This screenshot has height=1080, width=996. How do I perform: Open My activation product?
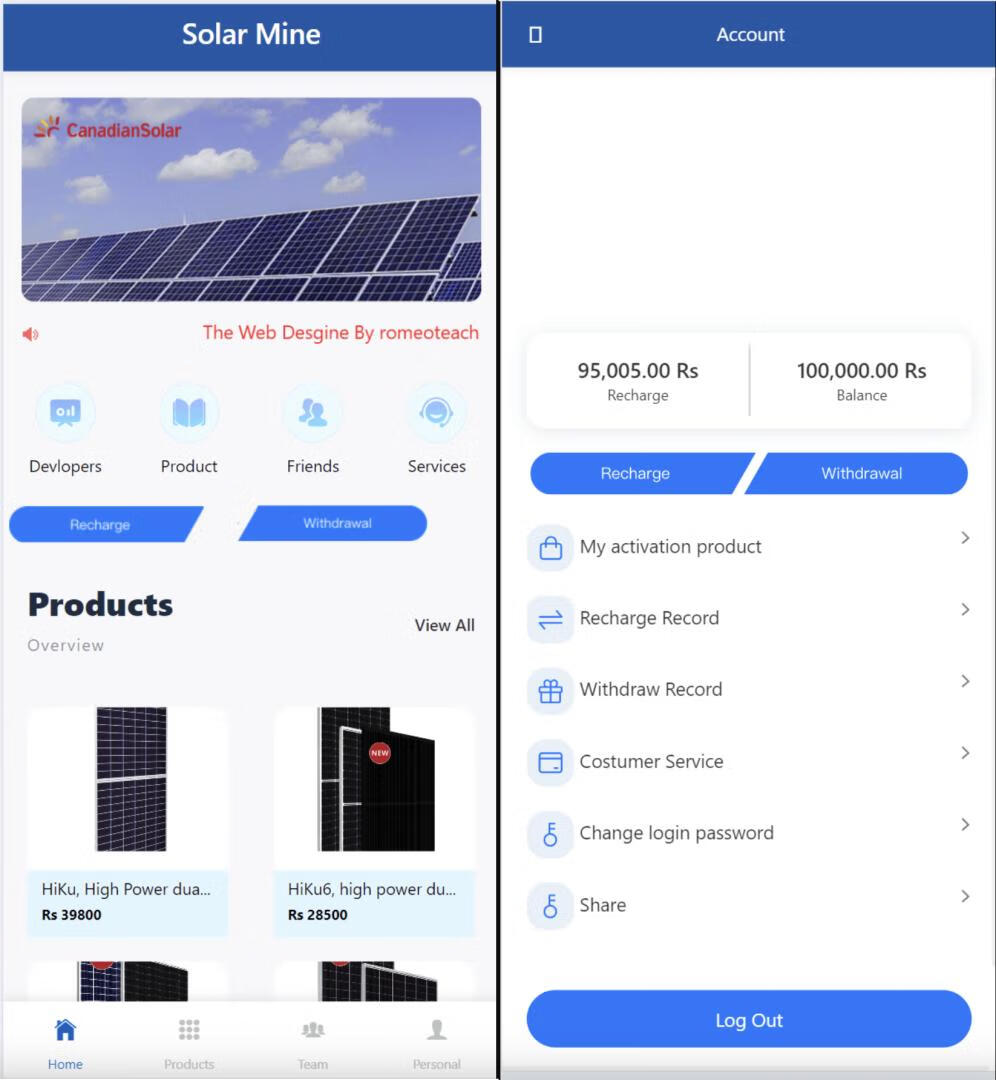pyautogui.click(x=749, y=547)
